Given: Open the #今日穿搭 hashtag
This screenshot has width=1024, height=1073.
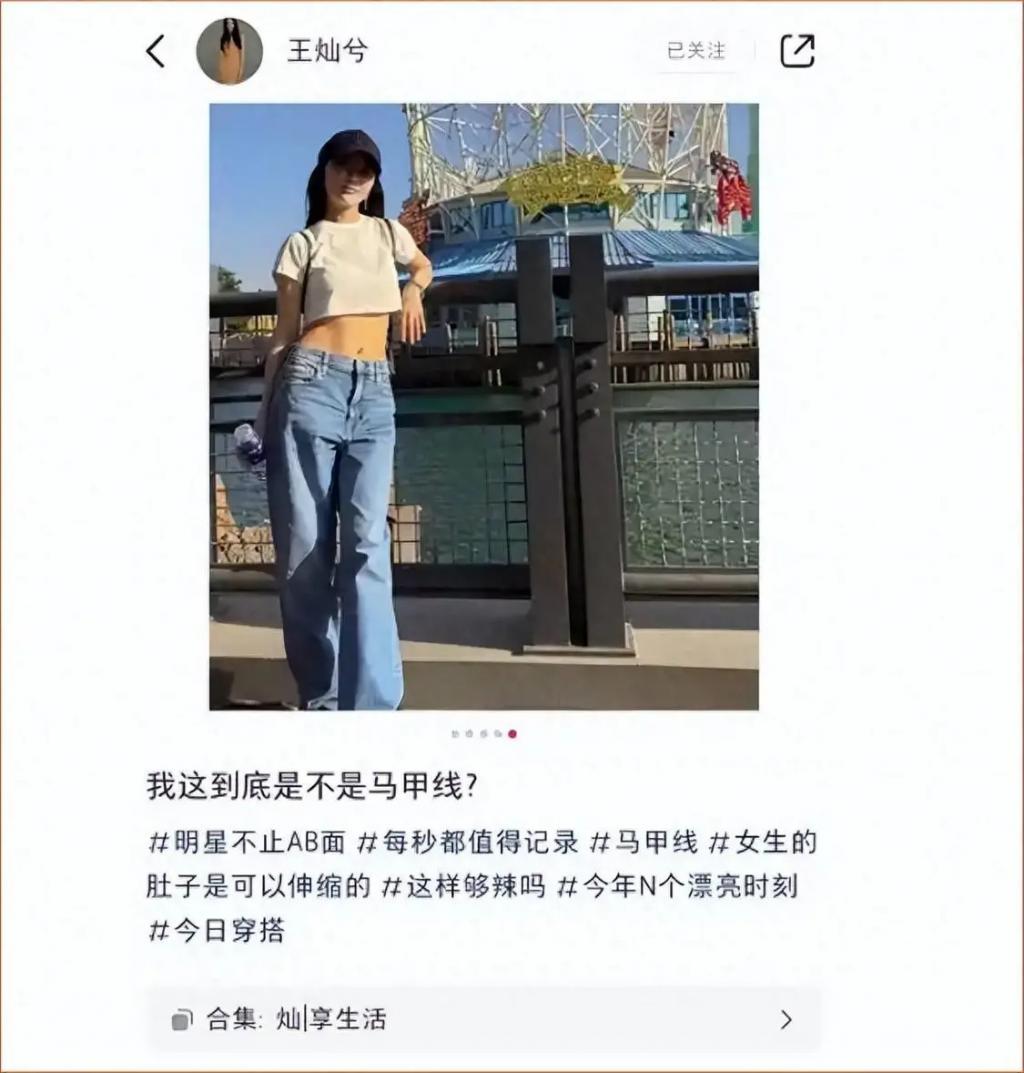Looking at the screenshot, I should point(217,931).
